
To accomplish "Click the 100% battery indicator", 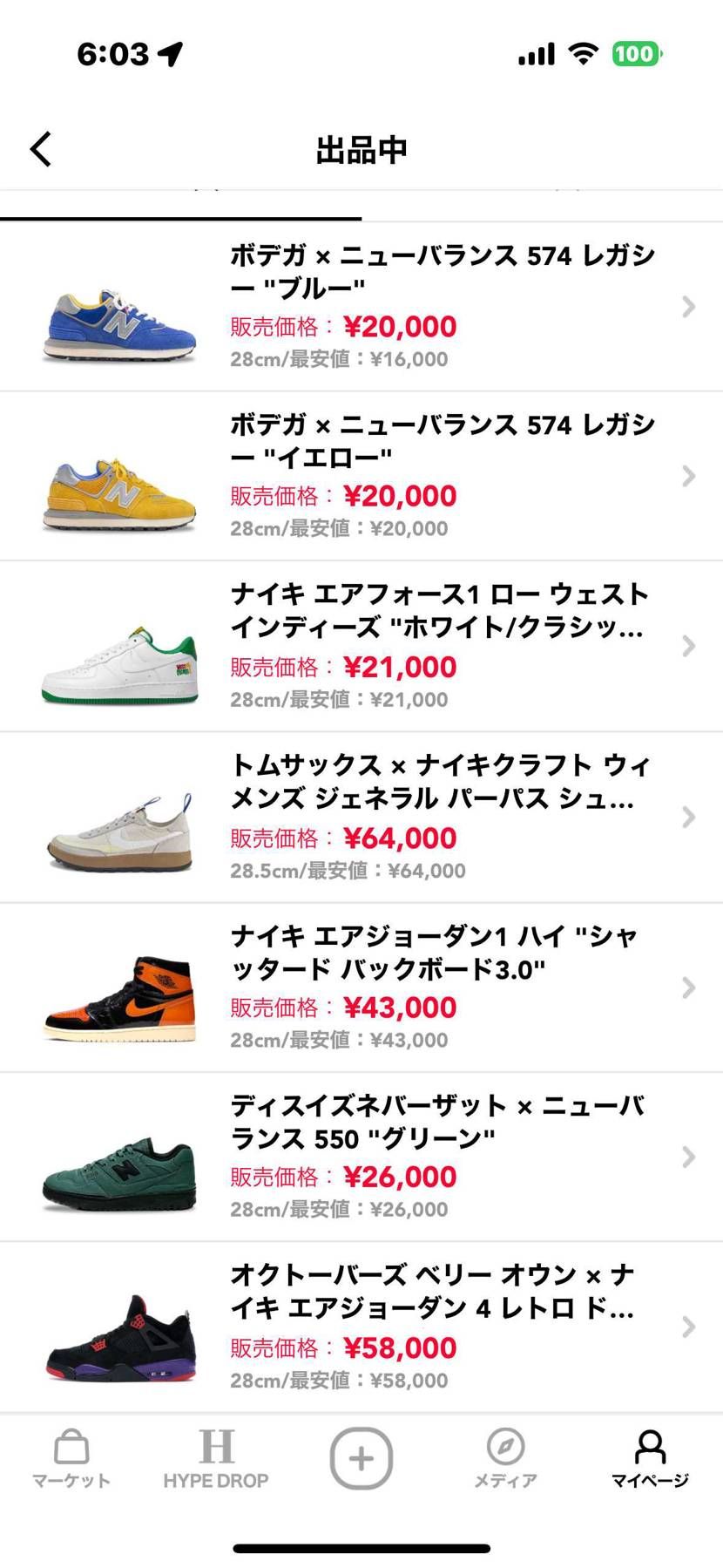I will (635, 53).
